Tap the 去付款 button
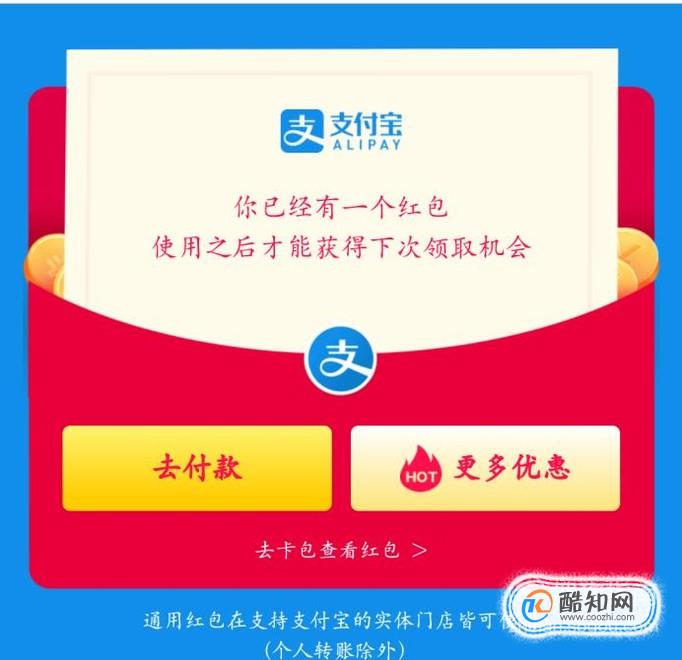682x660 pixels. 197,468
